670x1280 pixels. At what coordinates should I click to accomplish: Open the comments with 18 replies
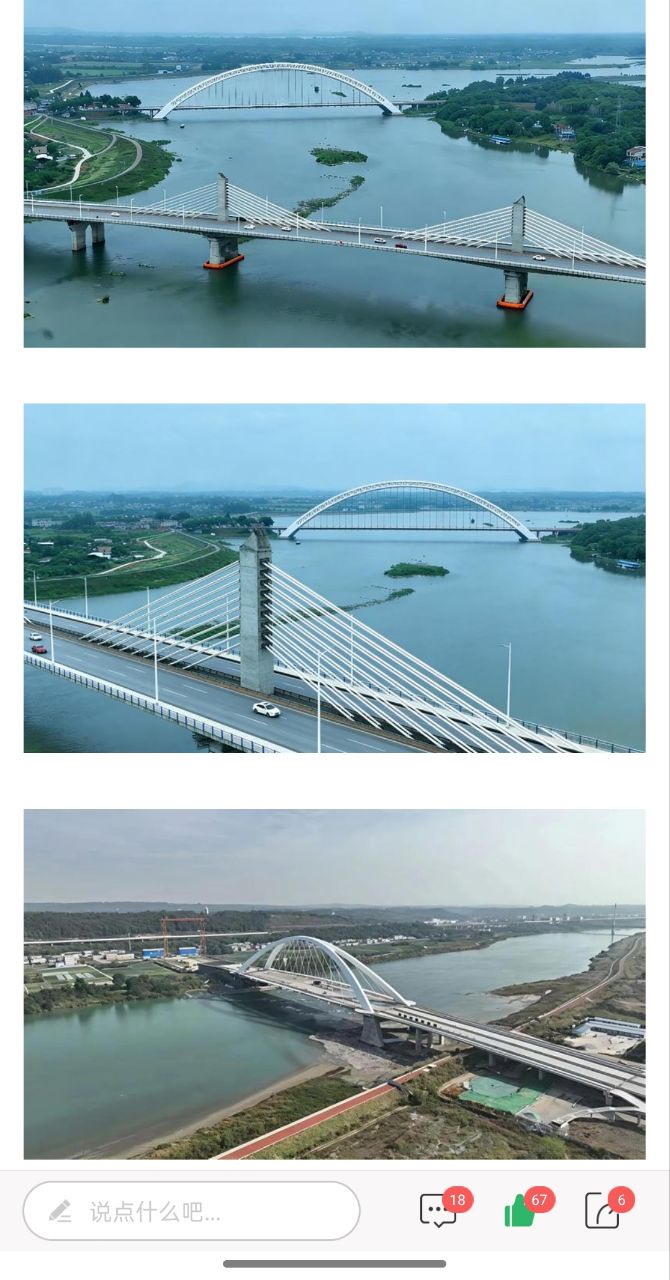[438, 1211]
